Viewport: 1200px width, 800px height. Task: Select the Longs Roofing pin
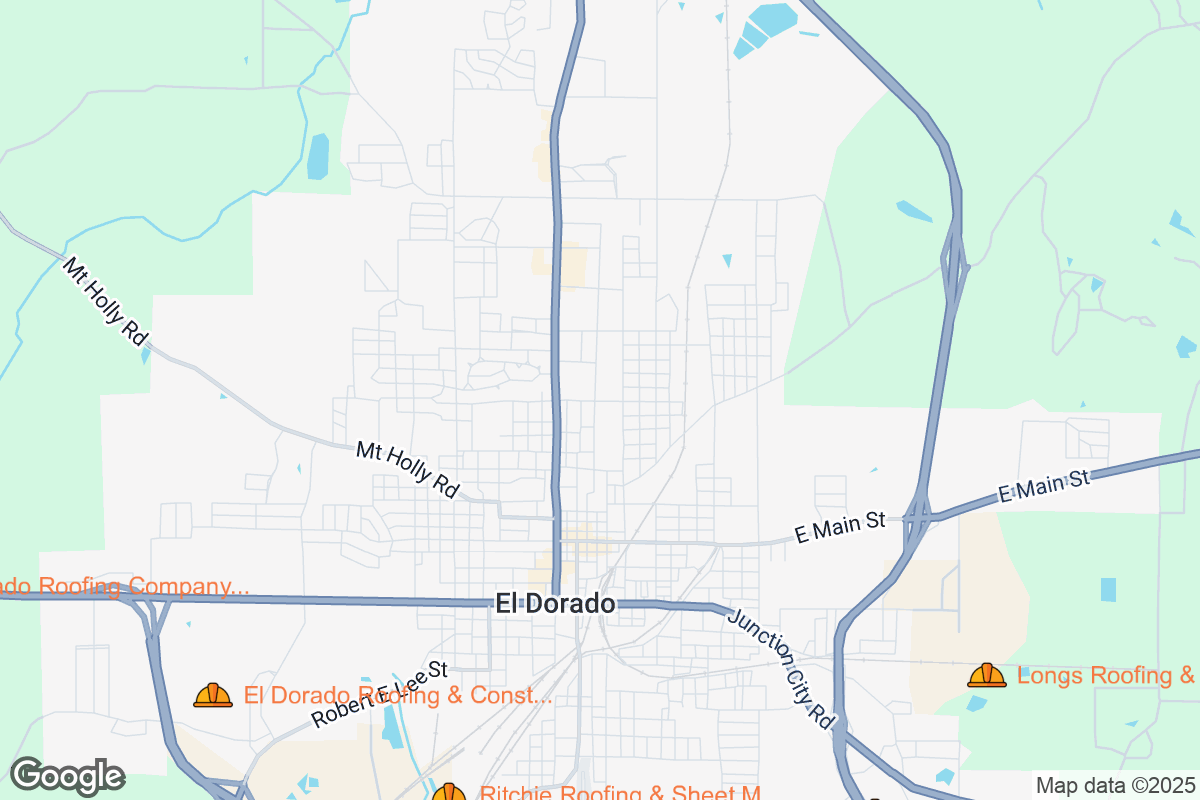point(987,676)
